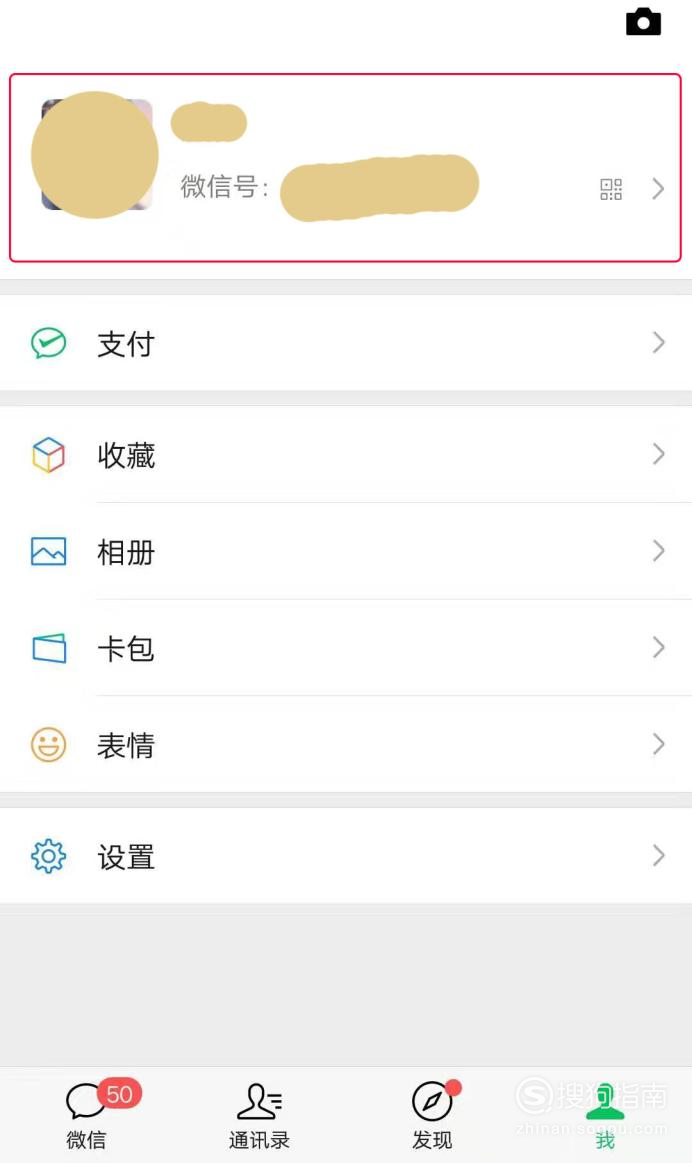Open 卡包 cards and offers

(346, 648)
